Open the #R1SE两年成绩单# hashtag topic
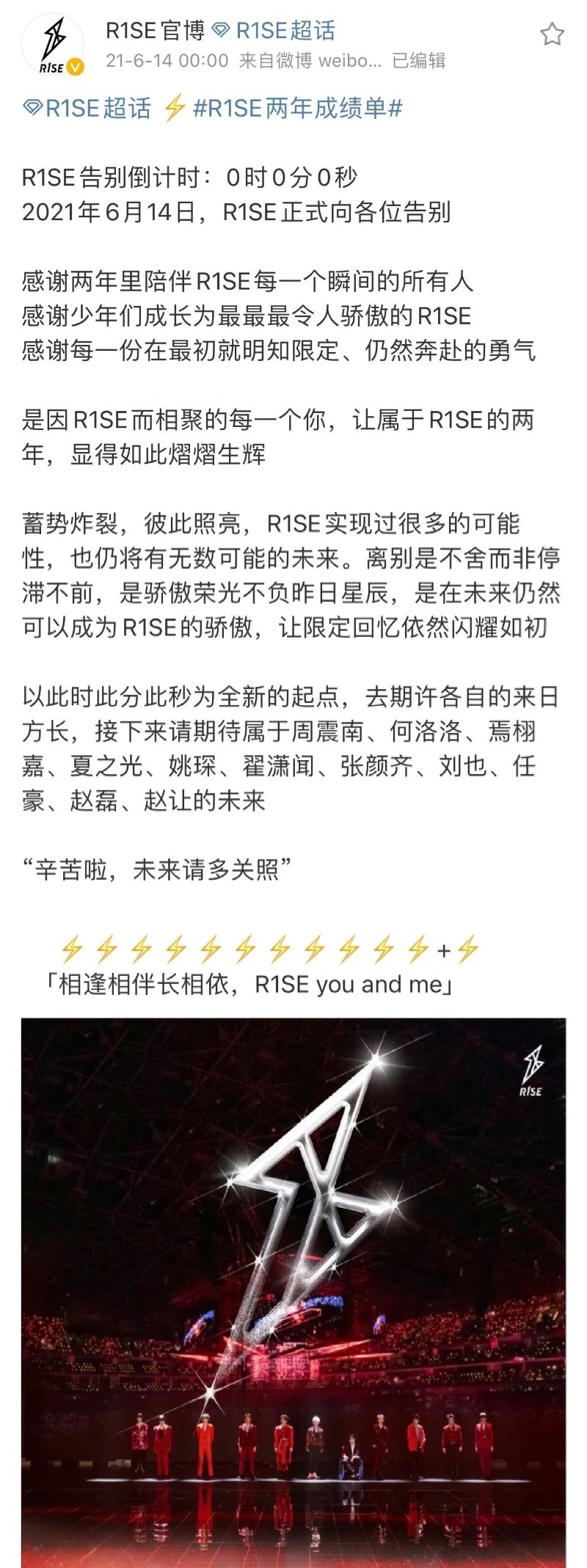The width and height of the screenshot is (587, 1568). 297,108
